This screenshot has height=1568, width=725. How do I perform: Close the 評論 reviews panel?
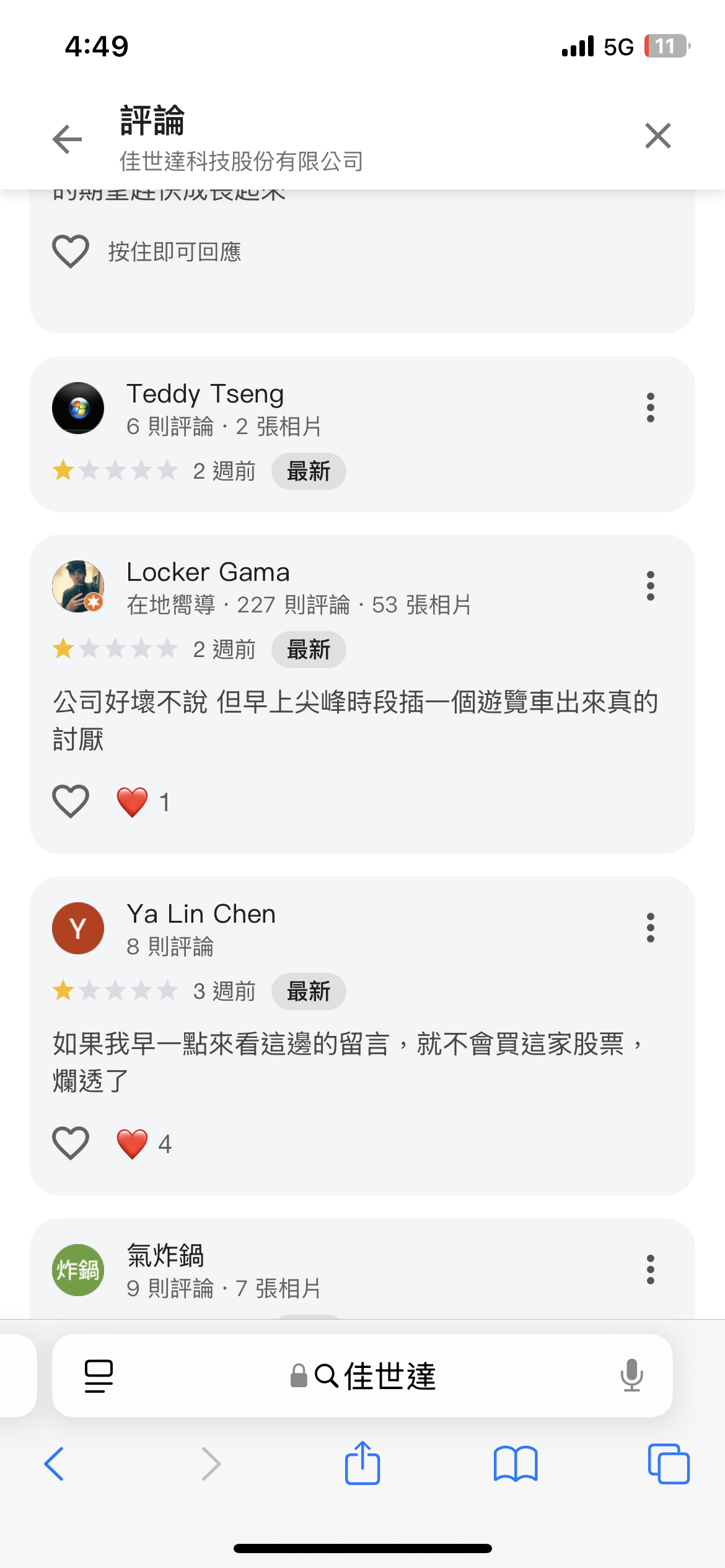click(657, 136)
